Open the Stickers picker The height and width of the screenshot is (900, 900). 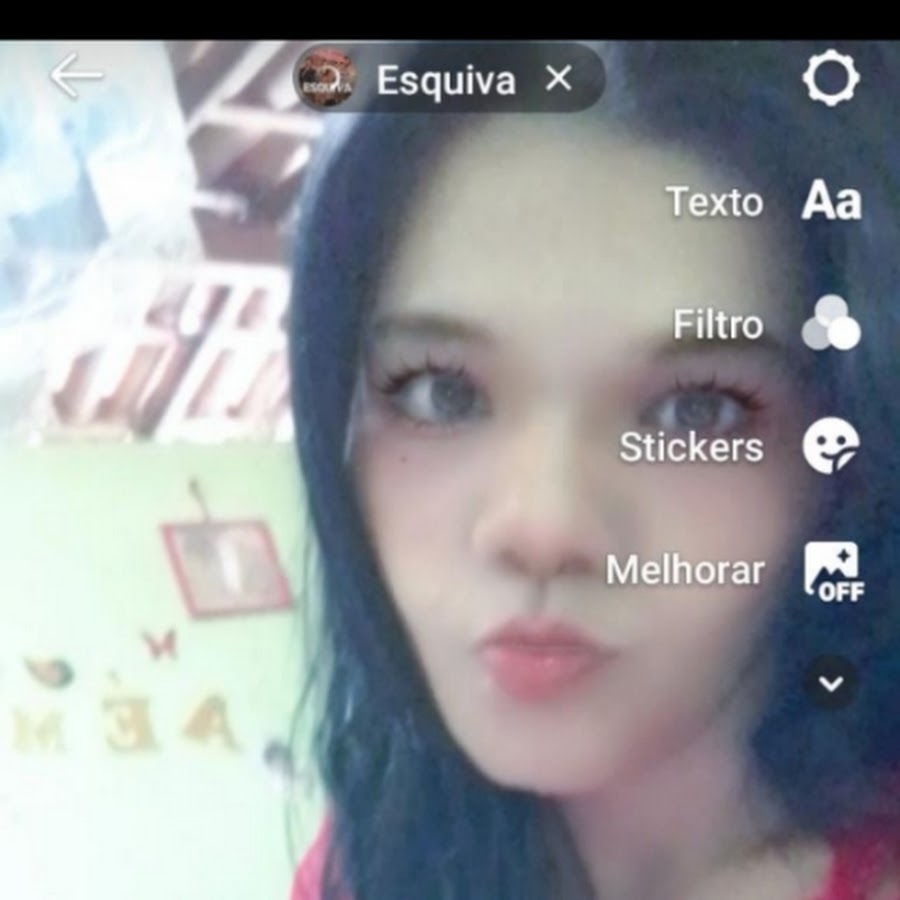click(831, 446)
